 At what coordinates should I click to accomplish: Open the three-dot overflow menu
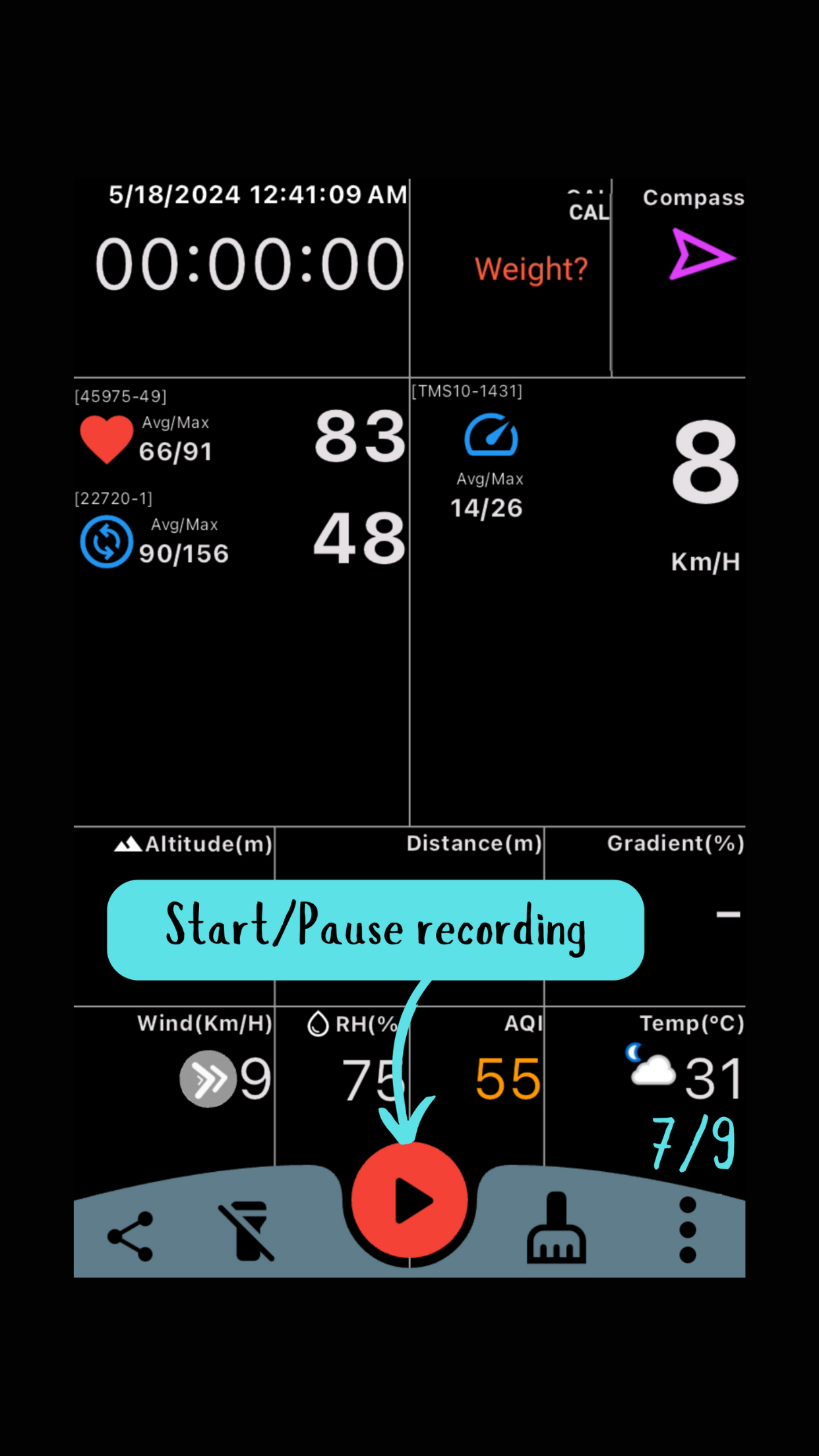click(x=688, y=1232)
